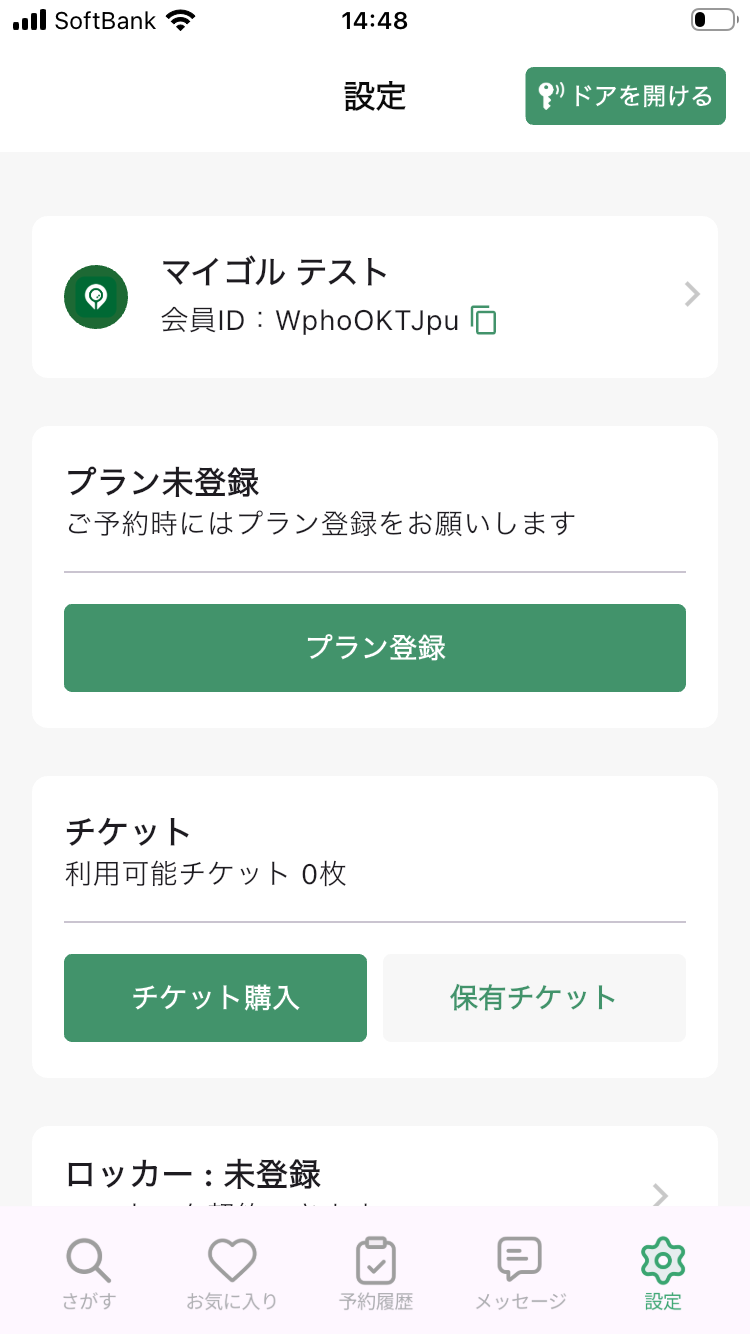Tap チケット購入 to buy tickets
Image resolution: width=750 pixels, height=1334 pixels.
point(215,998)
